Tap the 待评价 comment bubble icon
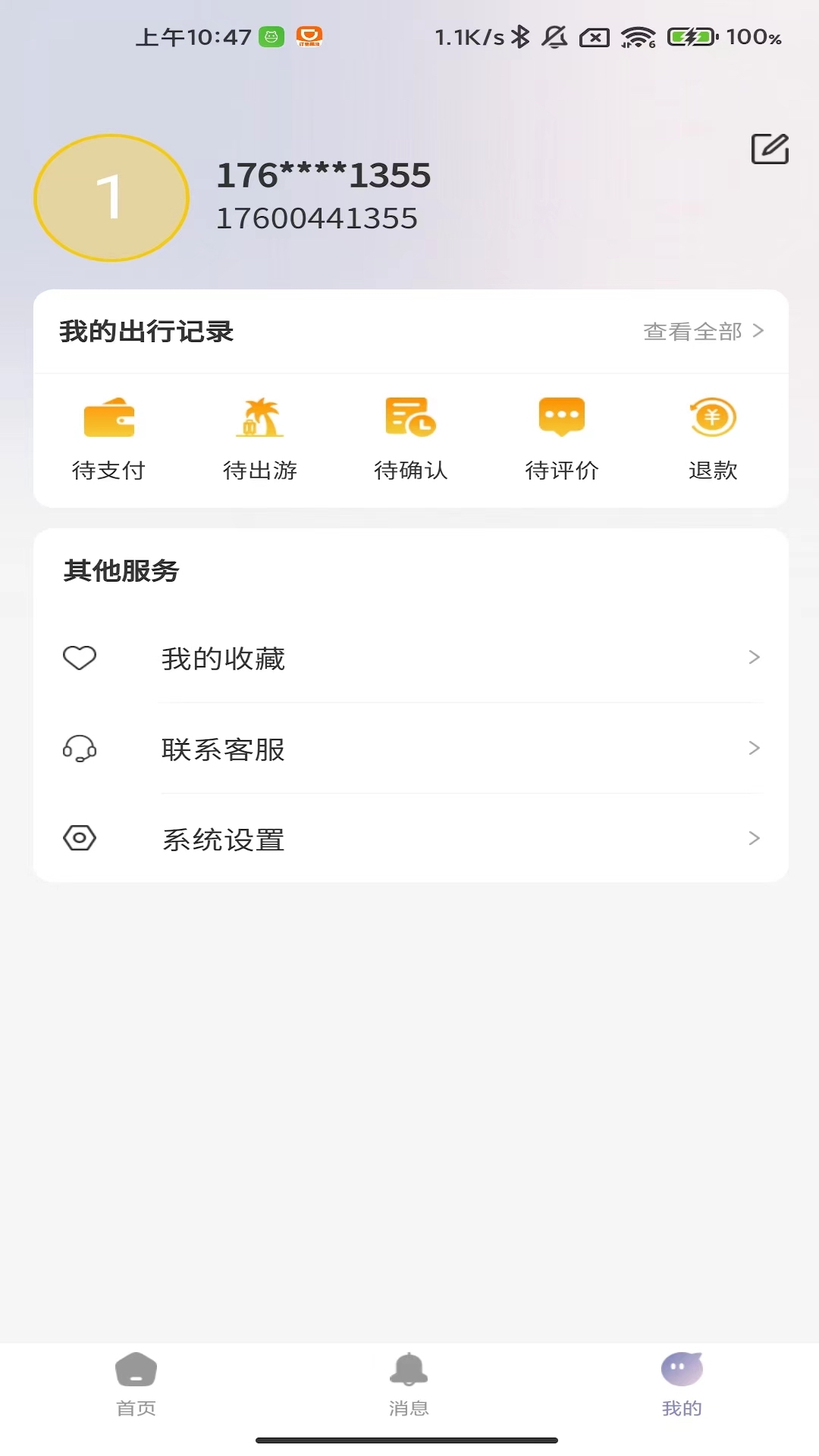Viewport: 819px width, 1456px height. [561, 418]
